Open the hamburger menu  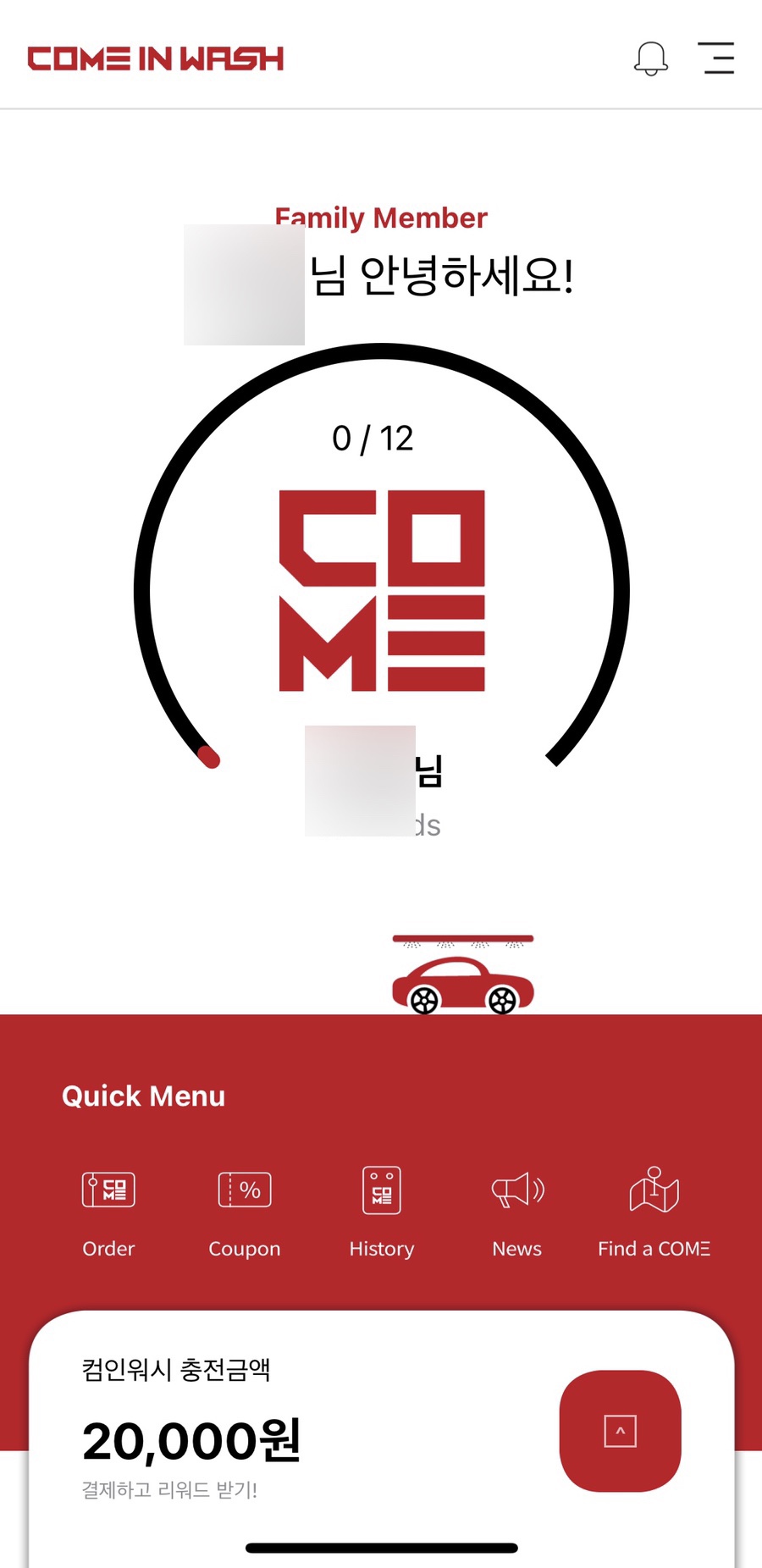tap(716, 58)
